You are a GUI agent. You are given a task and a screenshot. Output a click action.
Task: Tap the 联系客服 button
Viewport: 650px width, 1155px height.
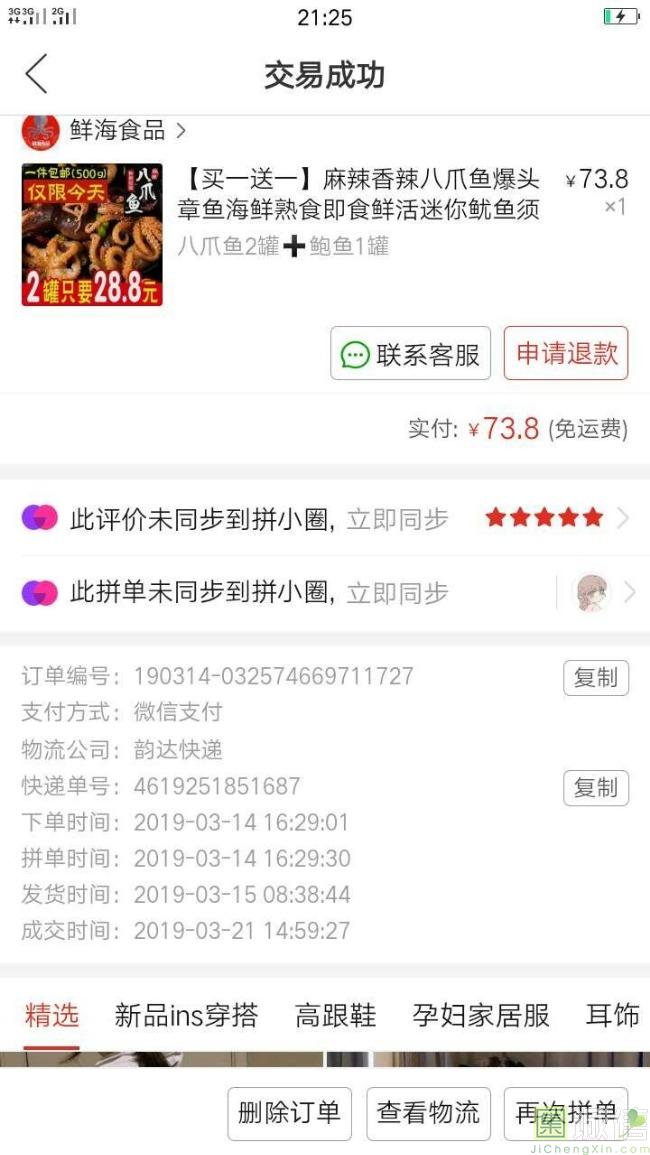410,354
